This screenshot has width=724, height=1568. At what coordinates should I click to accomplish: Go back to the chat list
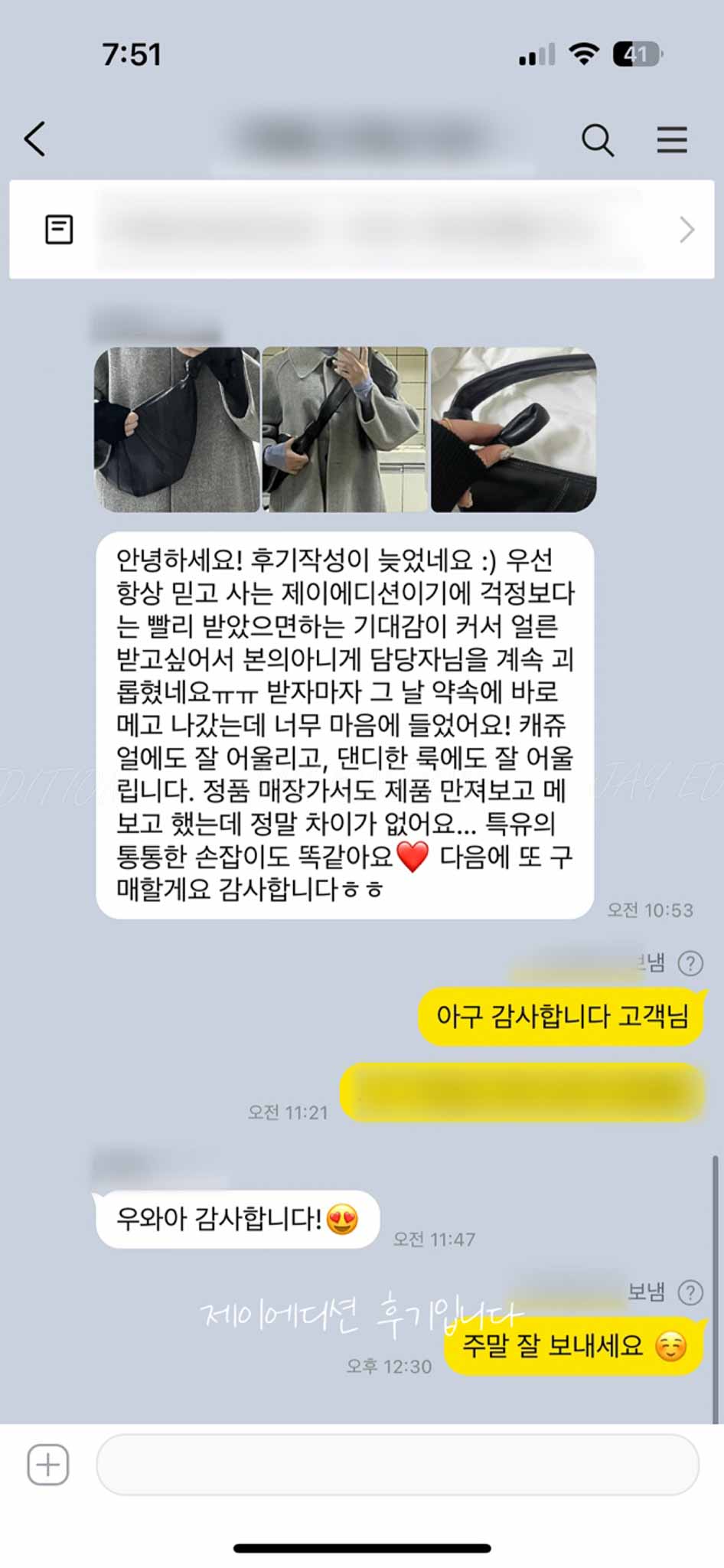[x=35, y=139]
